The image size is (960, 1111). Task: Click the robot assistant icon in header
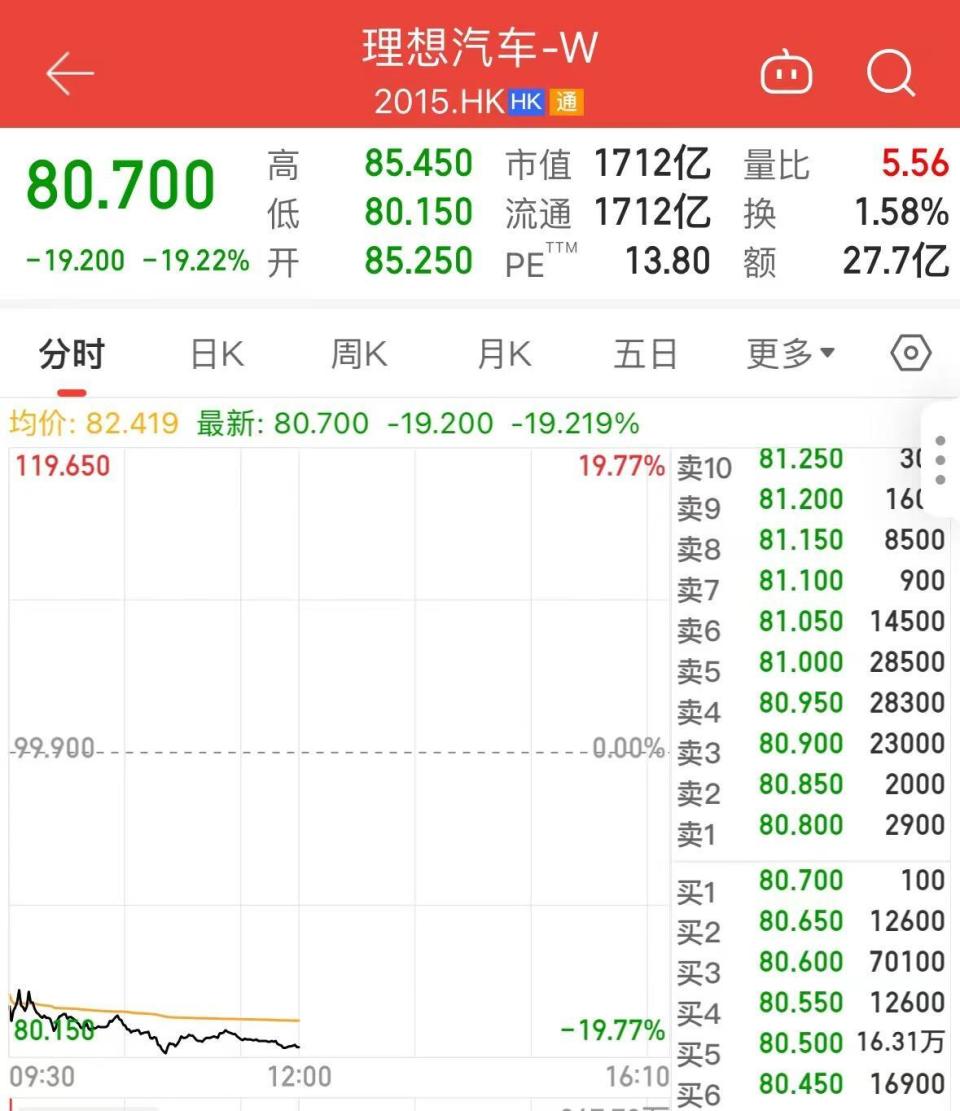(x=787, y=72)
